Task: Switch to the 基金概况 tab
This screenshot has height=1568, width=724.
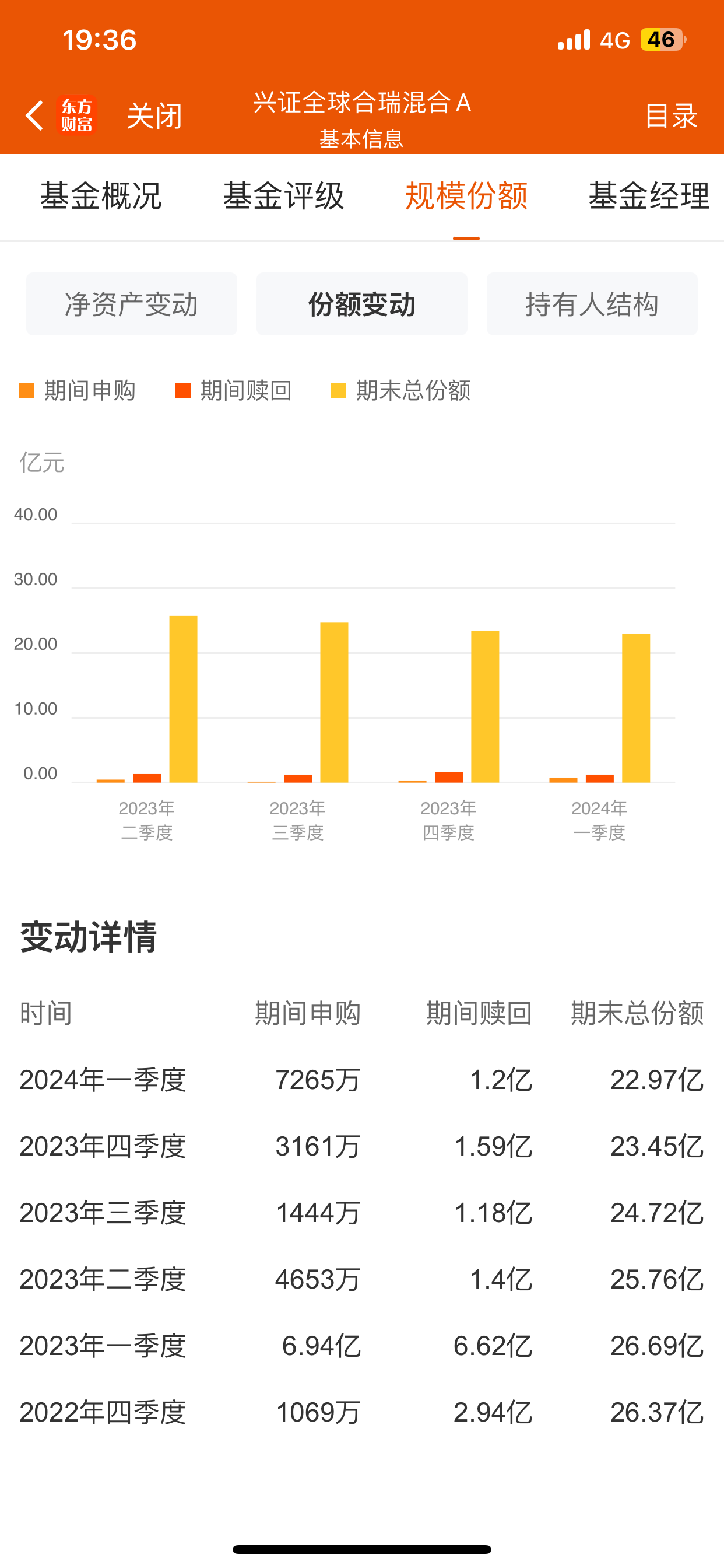Action: (101, 196)
